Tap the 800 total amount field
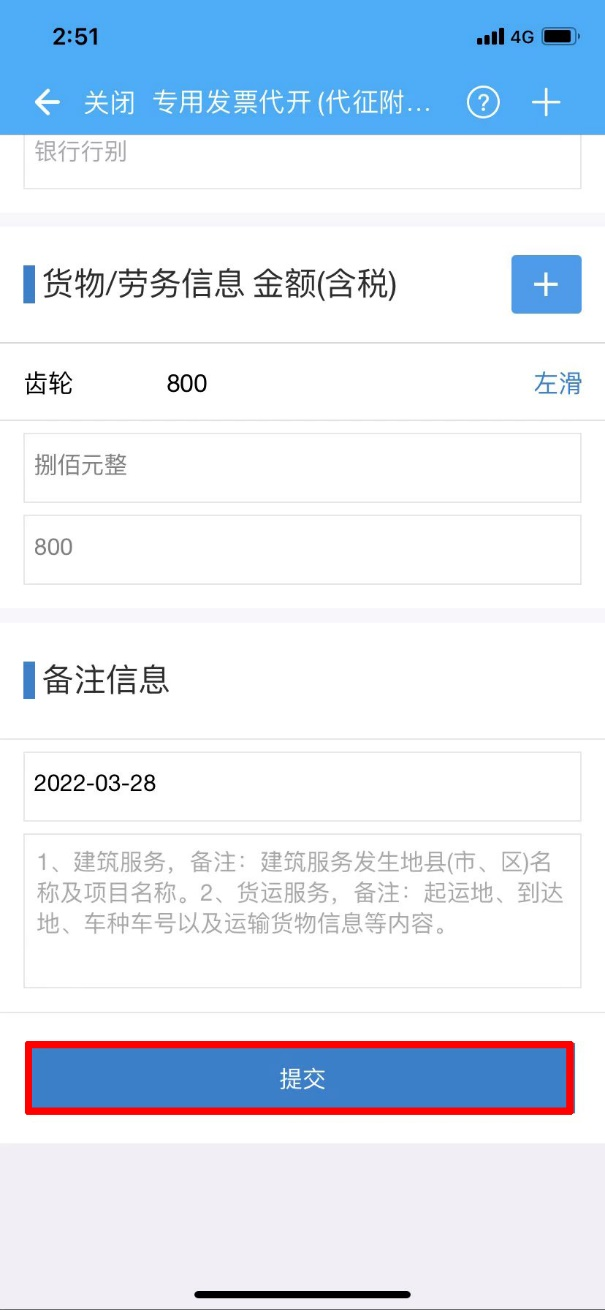Image resolution: width=605 pixels, height=1310 pixels. pos(302,549)
